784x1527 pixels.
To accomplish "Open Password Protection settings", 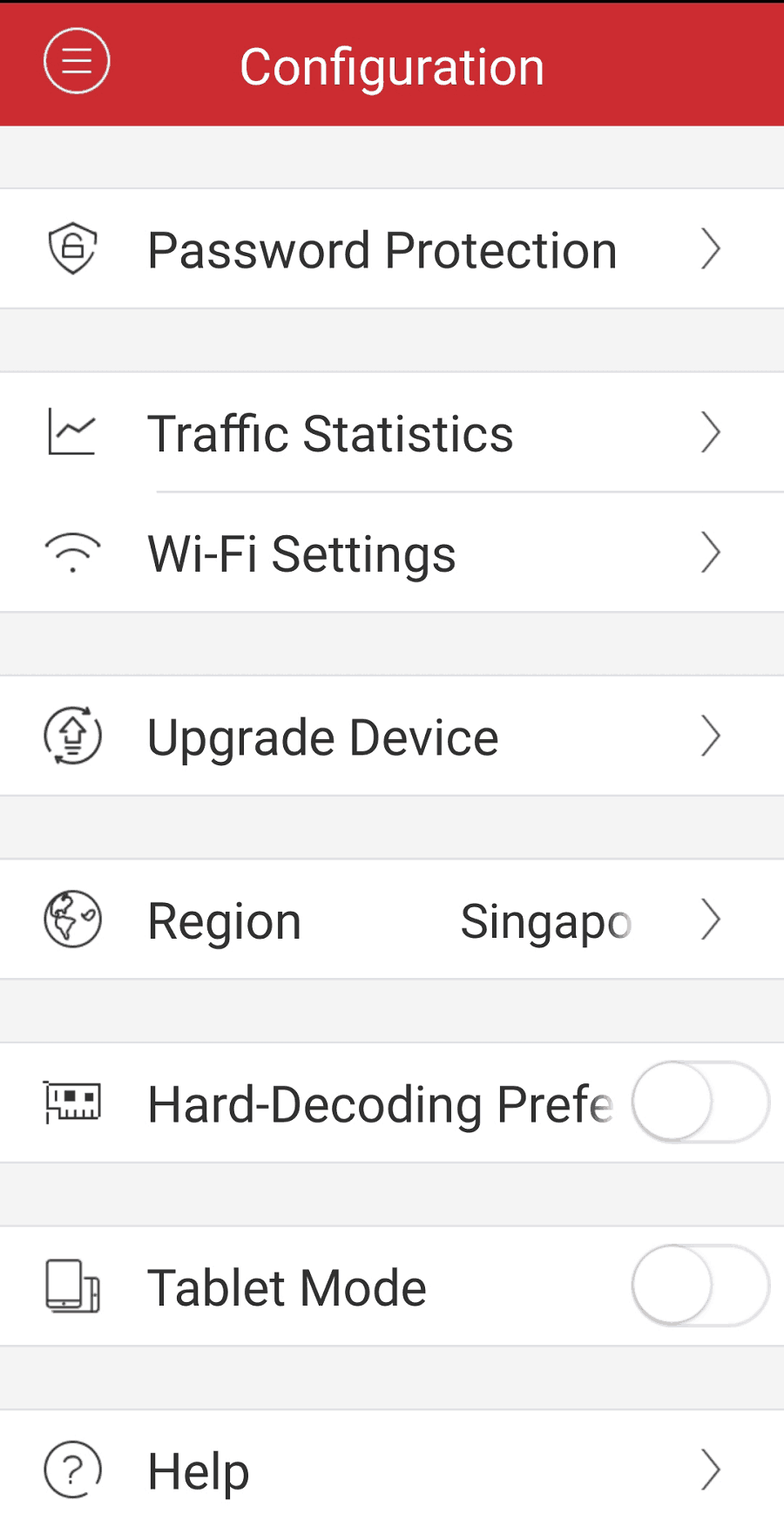I will (x=392, y=249).
